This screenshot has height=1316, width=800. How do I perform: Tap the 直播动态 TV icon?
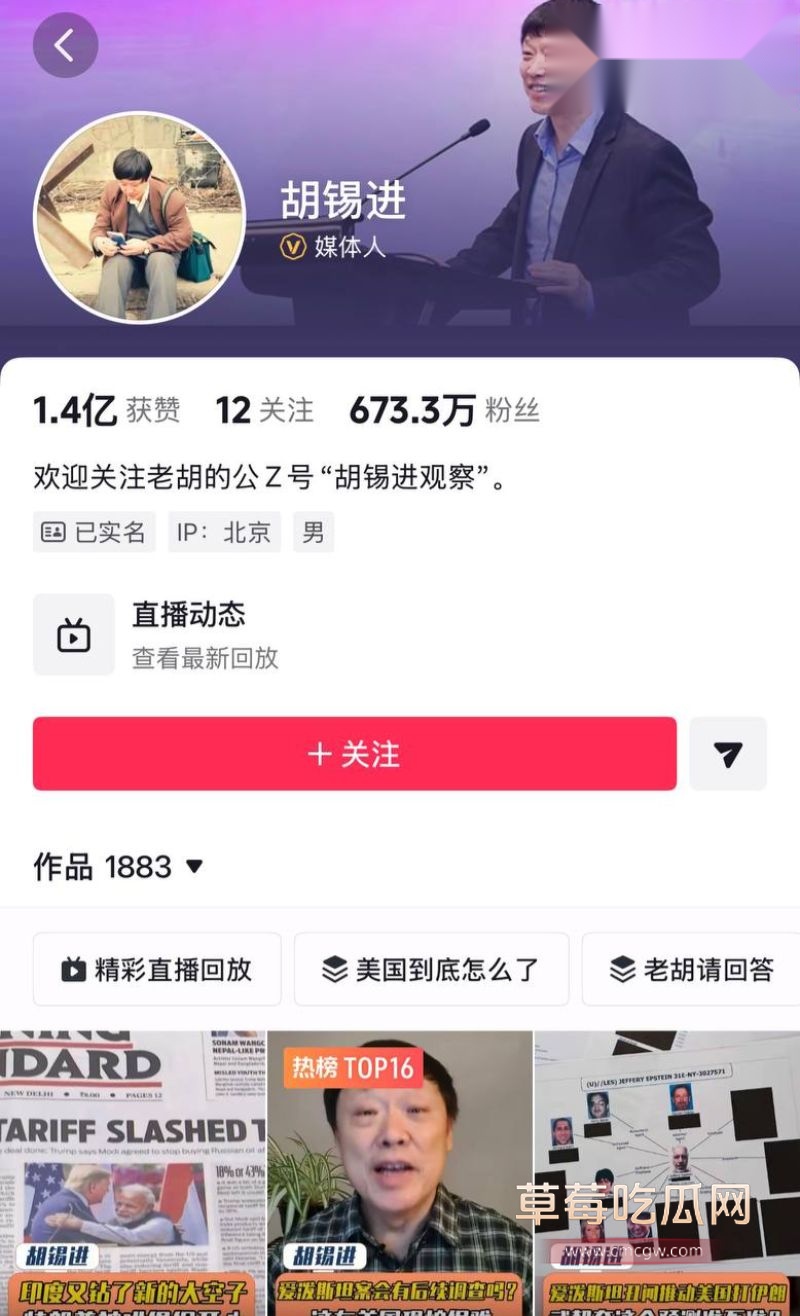(x=74, y=634)
